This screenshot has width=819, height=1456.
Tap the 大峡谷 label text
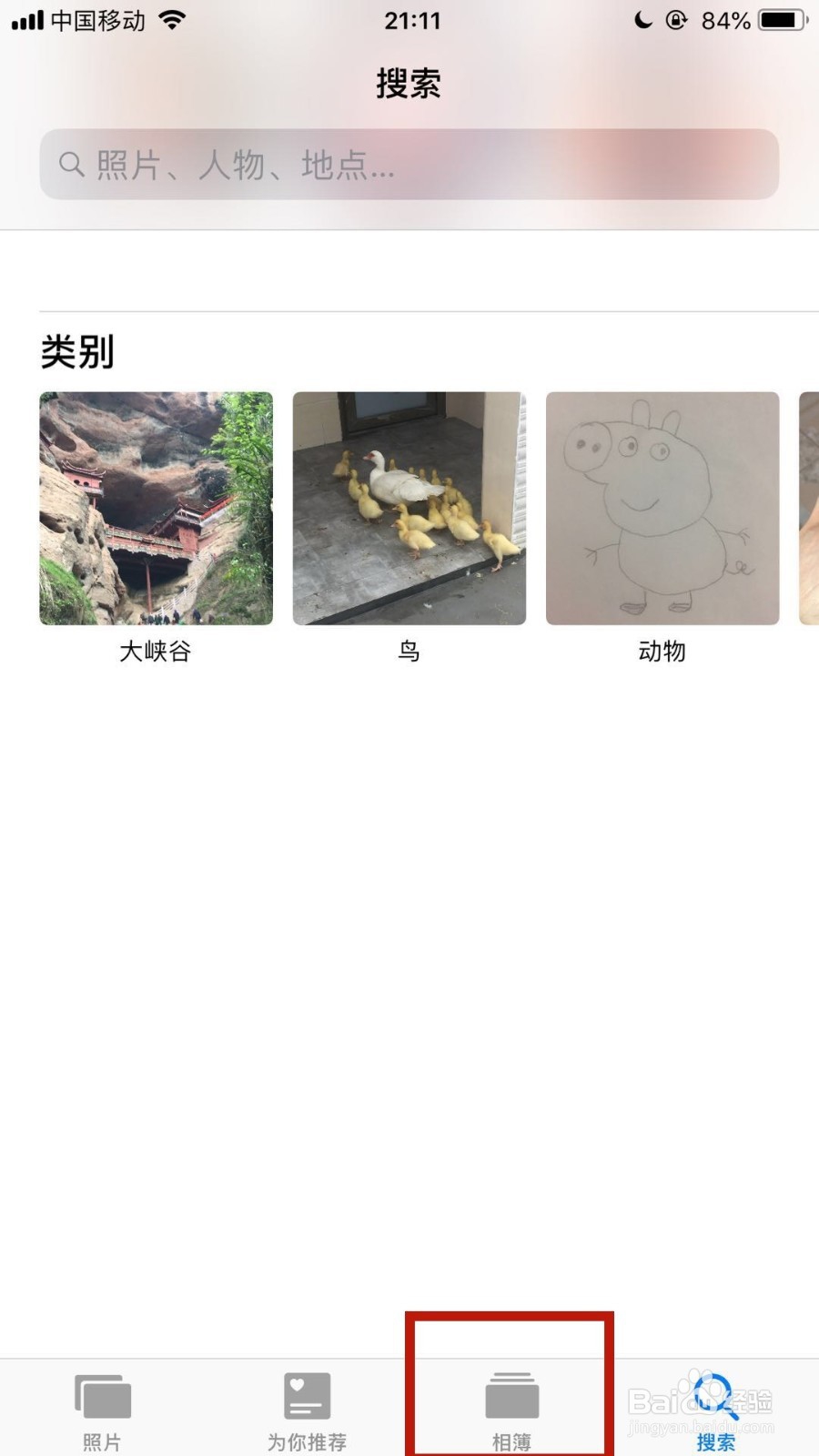tap(156, 651)
